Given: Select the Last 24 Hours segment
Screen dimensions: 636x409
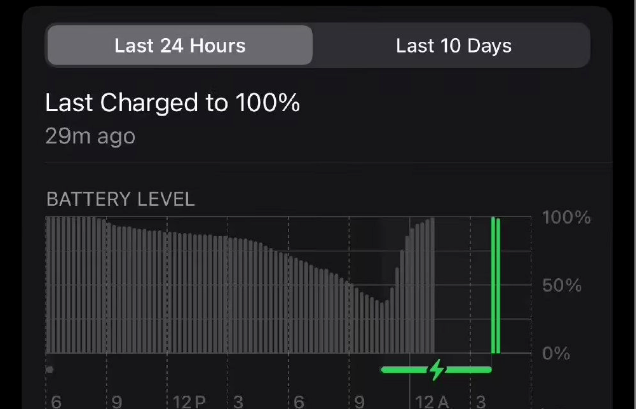Looking at the screenshot, I should coord(180,46).
